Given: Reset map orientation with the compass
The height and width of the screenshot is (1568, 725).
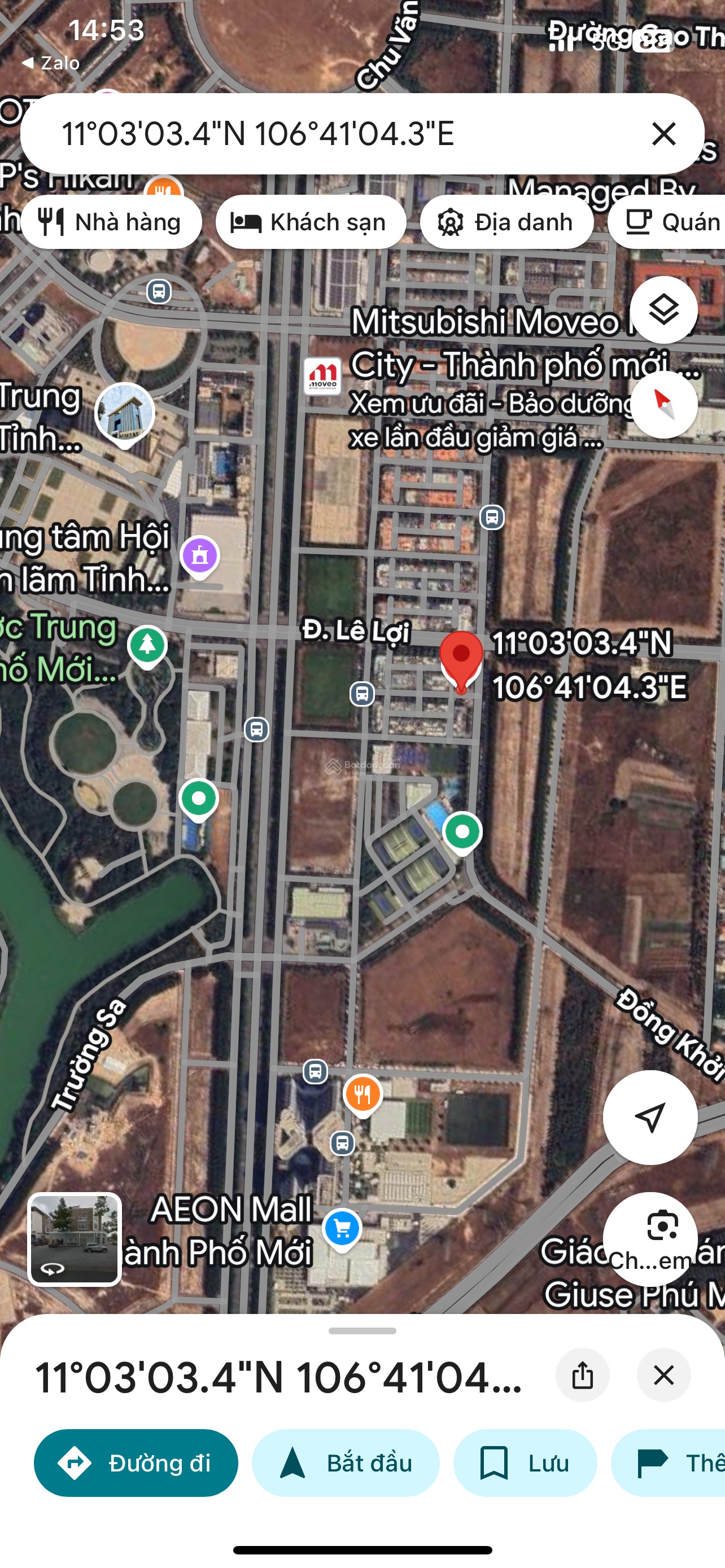Looking at the screenshot, I should [663, 404].
